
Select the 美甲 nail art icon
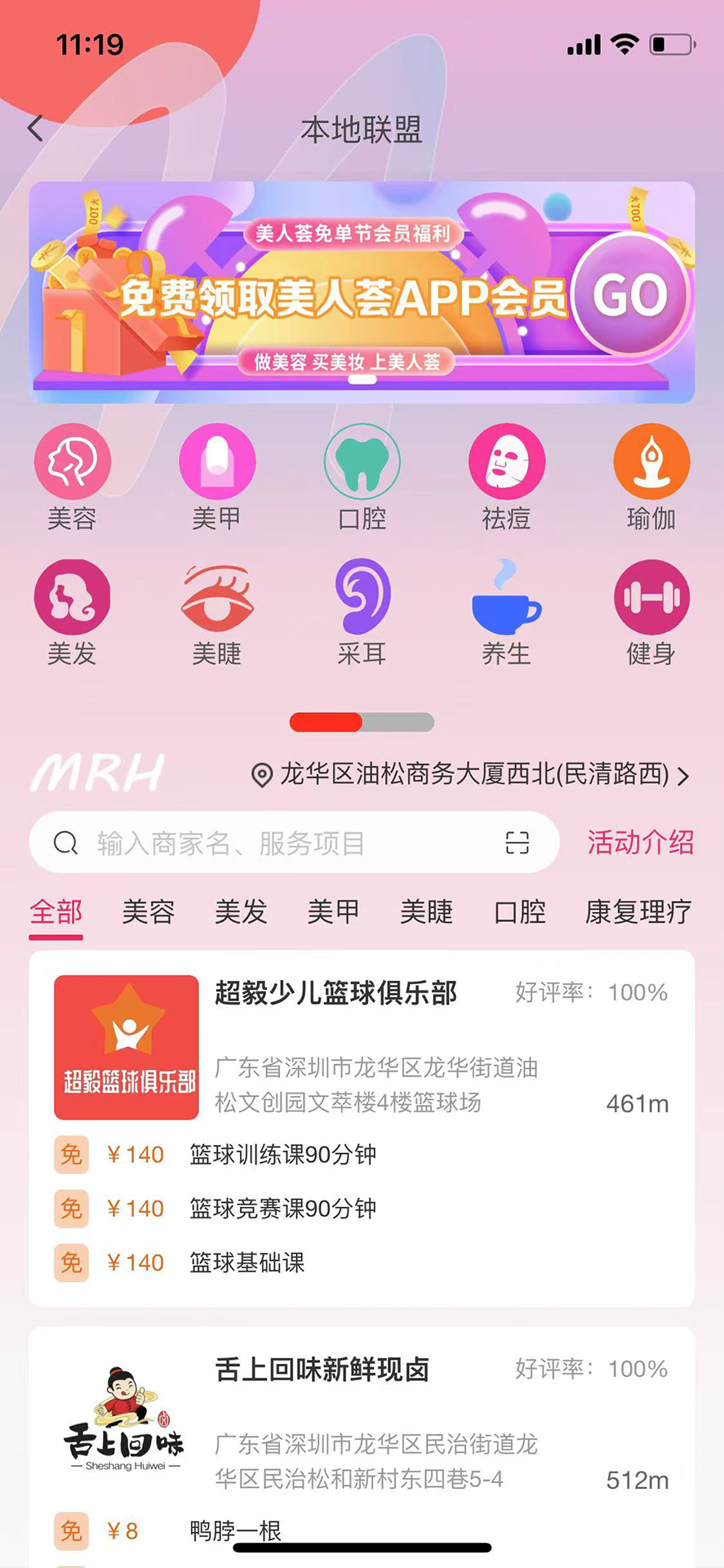(217, 461)
